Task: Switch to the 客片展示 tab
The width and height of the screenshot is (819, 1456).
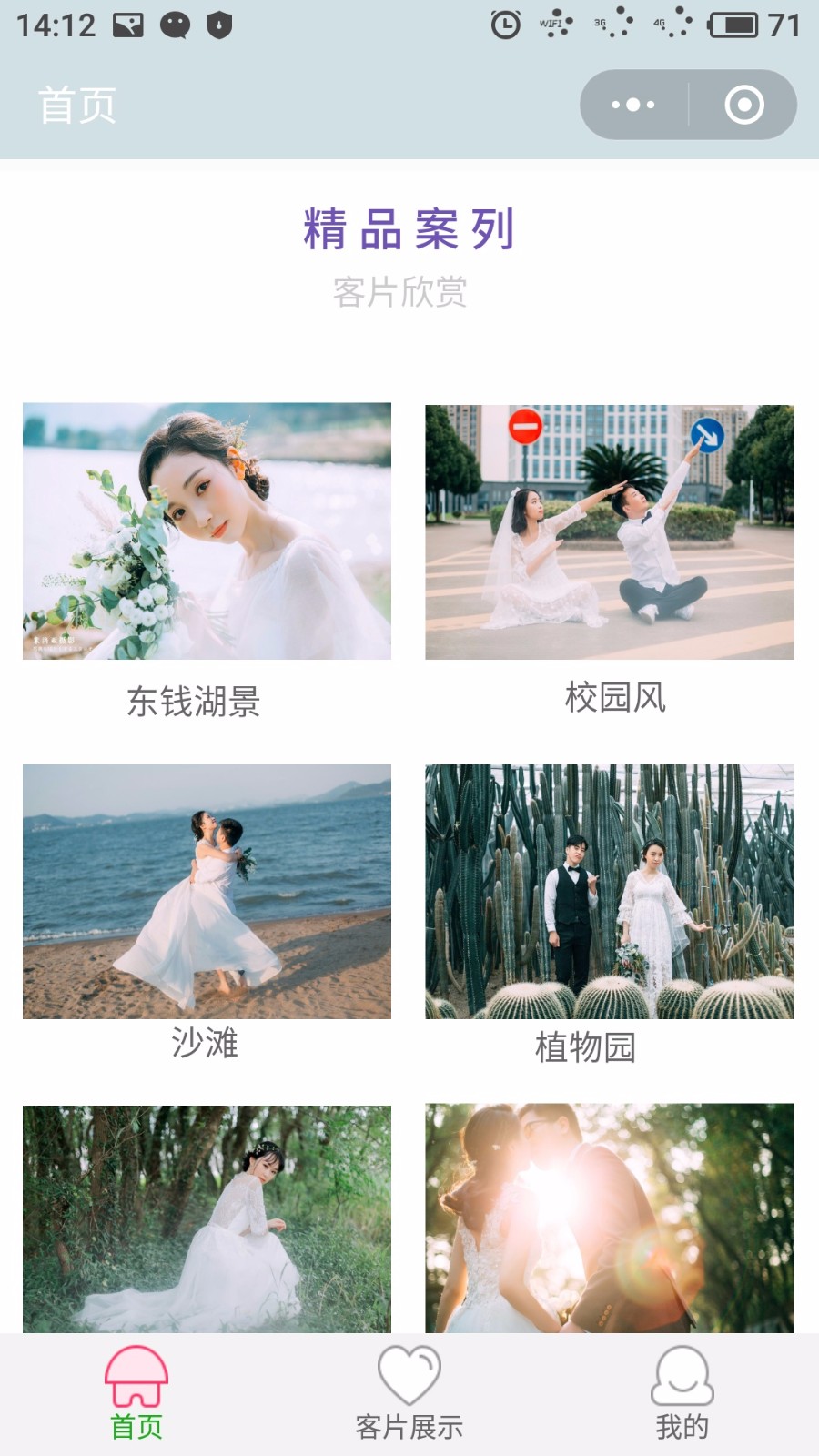Action: point(409,1394)
